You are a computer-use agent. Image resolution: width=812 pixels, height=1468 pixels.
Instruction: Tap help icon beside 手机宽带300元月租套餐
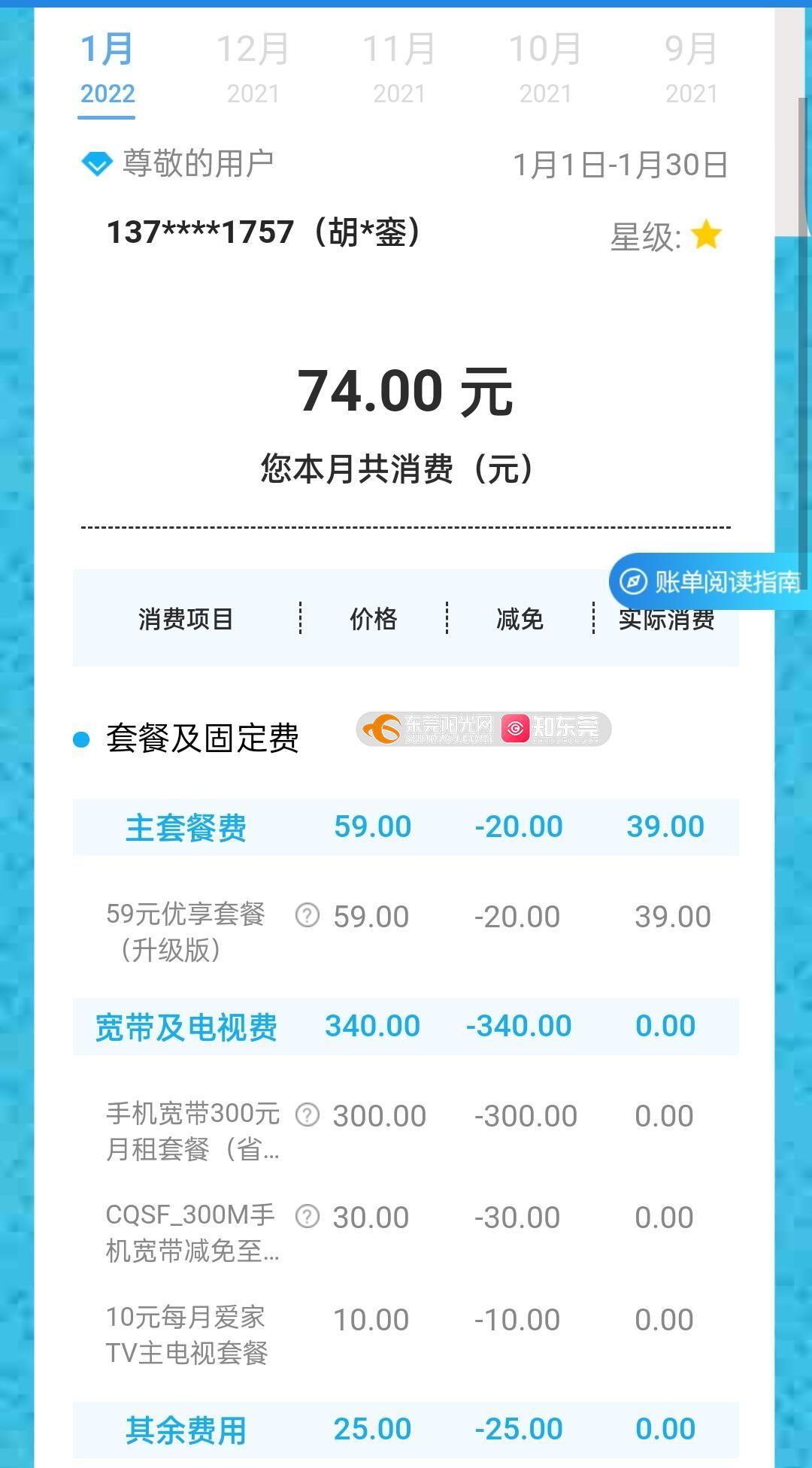point(308,1115)
